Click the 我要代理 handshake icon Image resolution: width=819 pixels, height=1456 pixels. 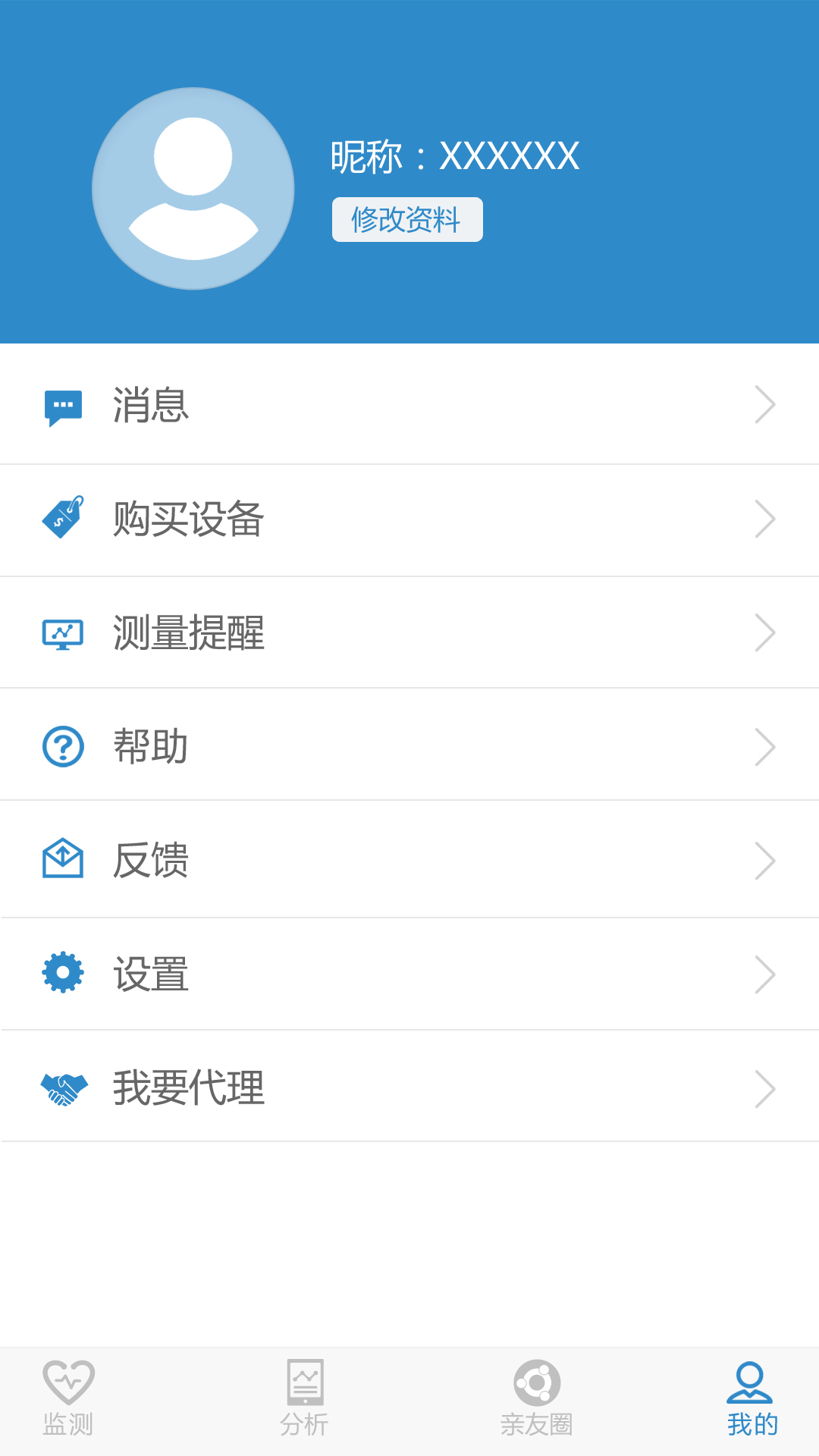click(x=63, y=1088)
